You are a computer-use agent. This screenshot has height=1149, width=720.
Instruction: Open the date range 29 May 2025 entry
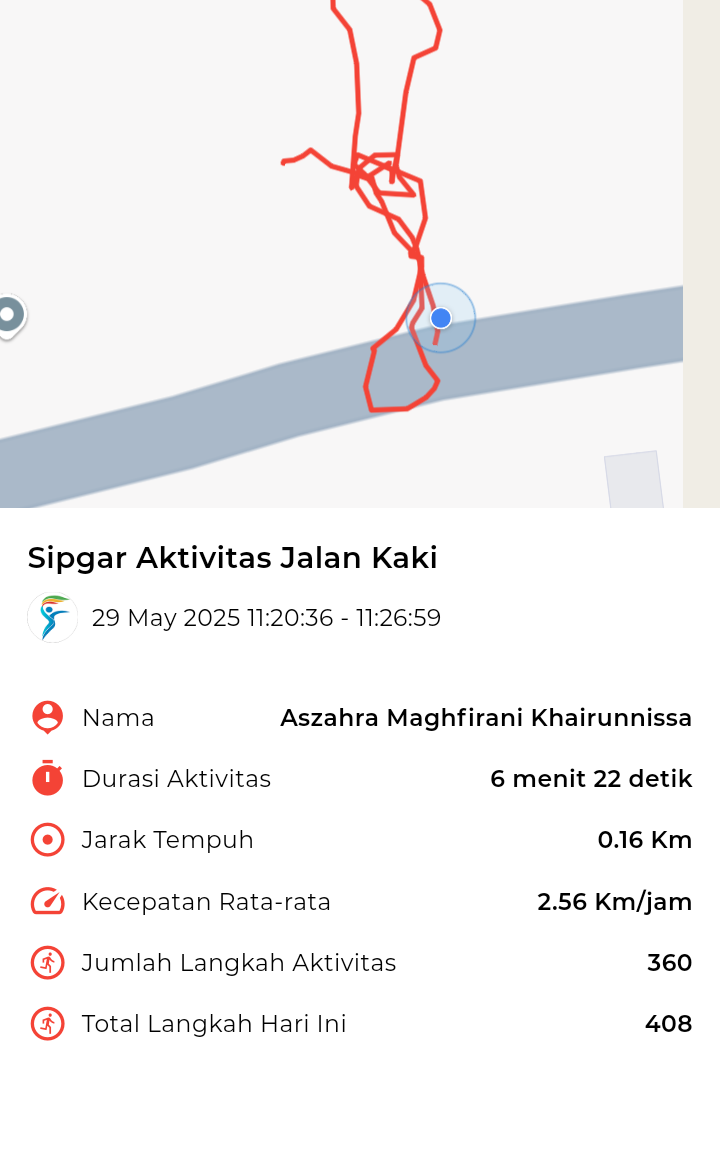pos(265,617)
